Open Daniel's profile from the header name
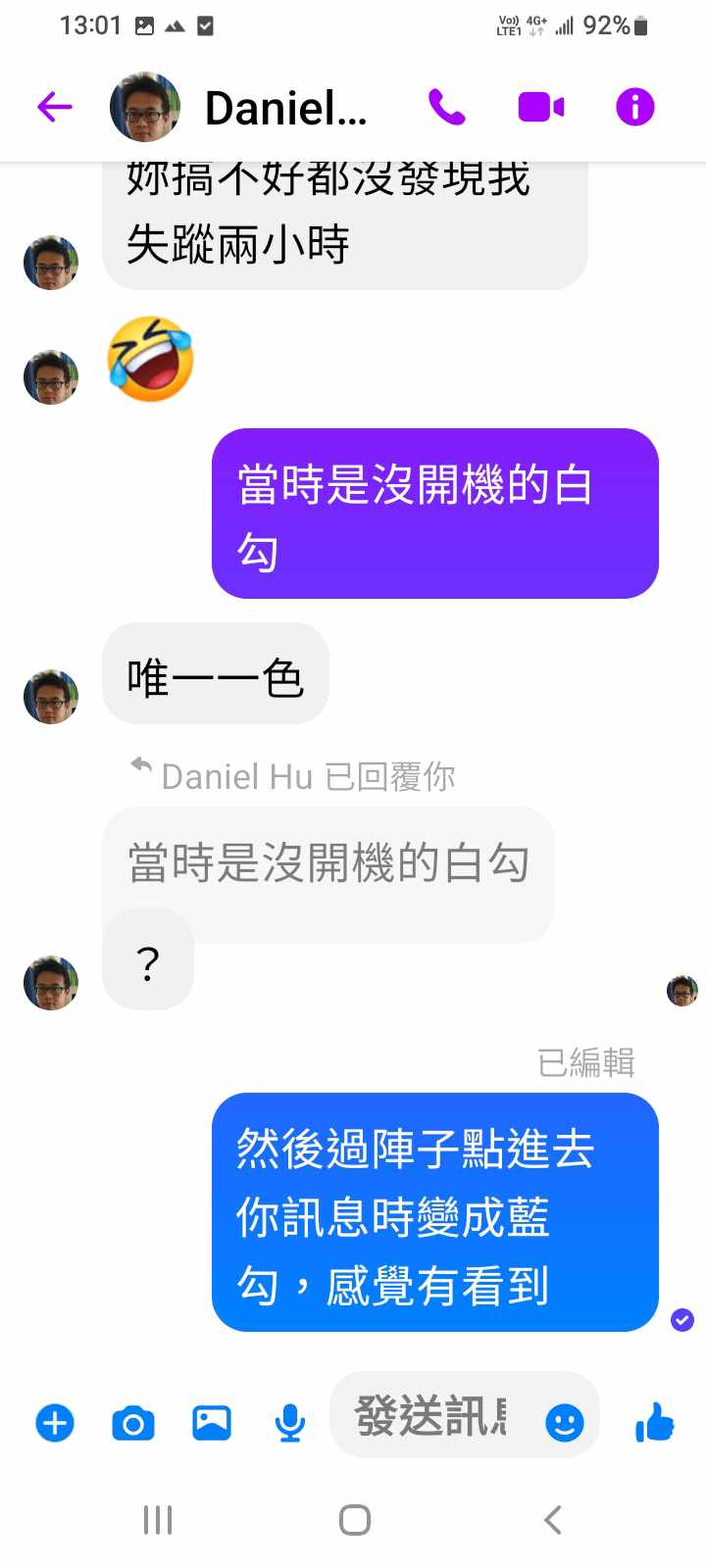This screenshot has width=706, height=1568. pyautogui.click(x=284, y=108)
